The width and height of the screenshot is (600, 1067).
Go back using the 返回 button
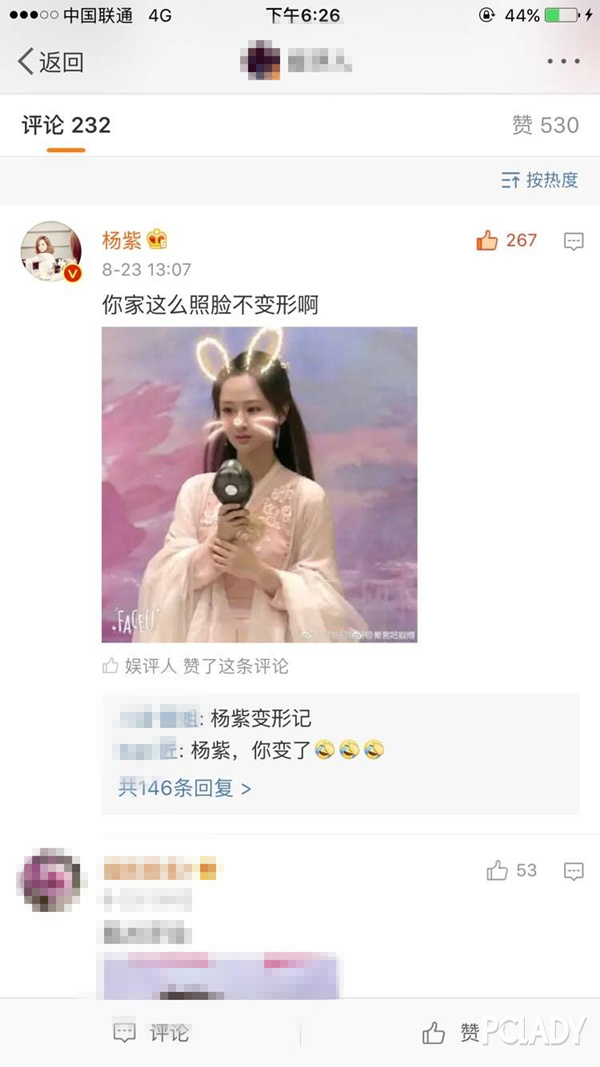(50, 62)
